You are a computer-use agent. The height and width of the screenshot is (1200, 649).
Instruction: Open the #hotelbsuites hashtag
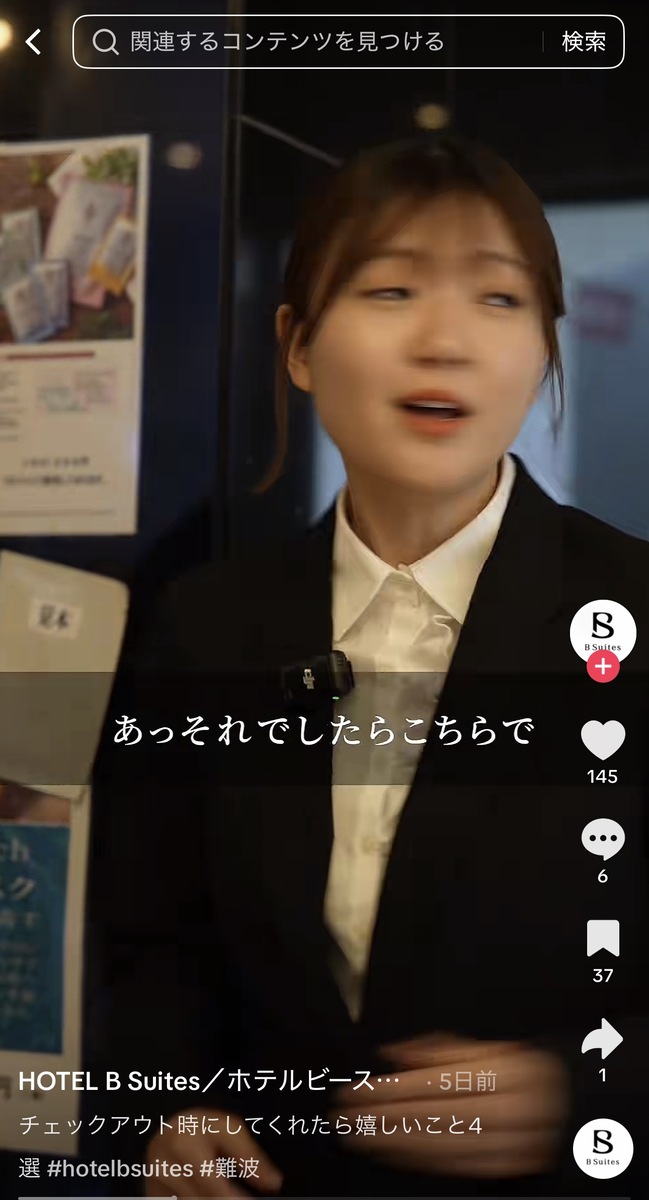121,1167
